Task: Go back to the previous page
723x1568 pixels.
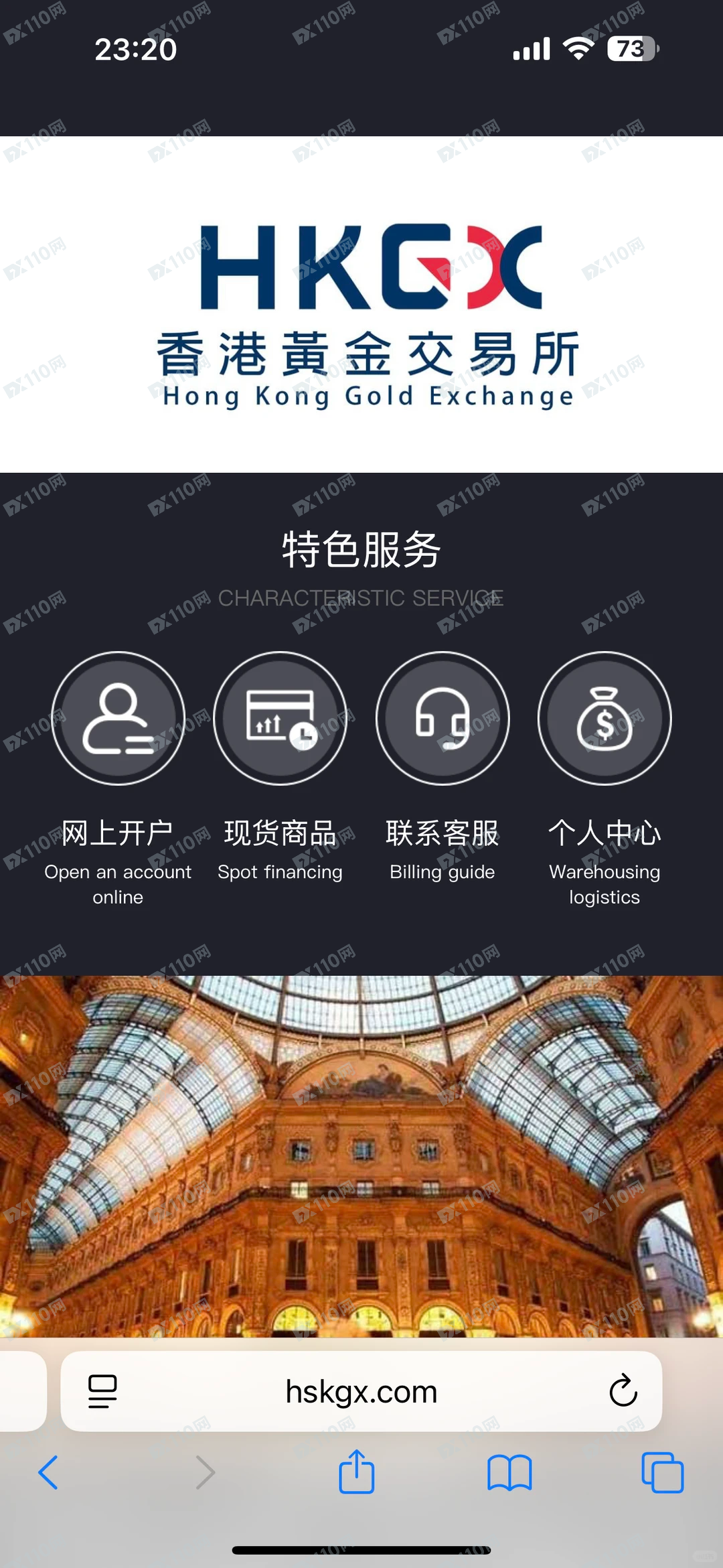Action: coord(48,1472)
